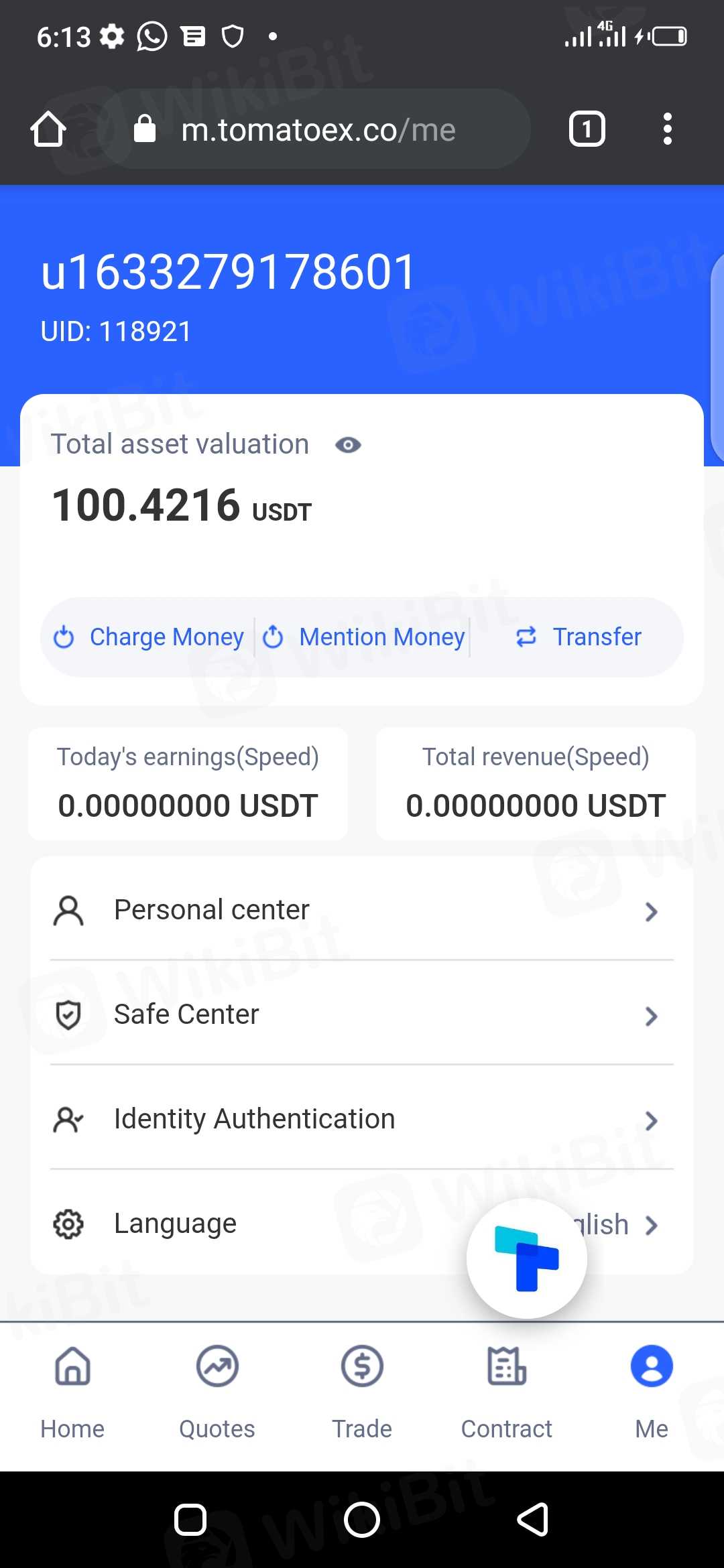Hide the total asset valuation

348,445
